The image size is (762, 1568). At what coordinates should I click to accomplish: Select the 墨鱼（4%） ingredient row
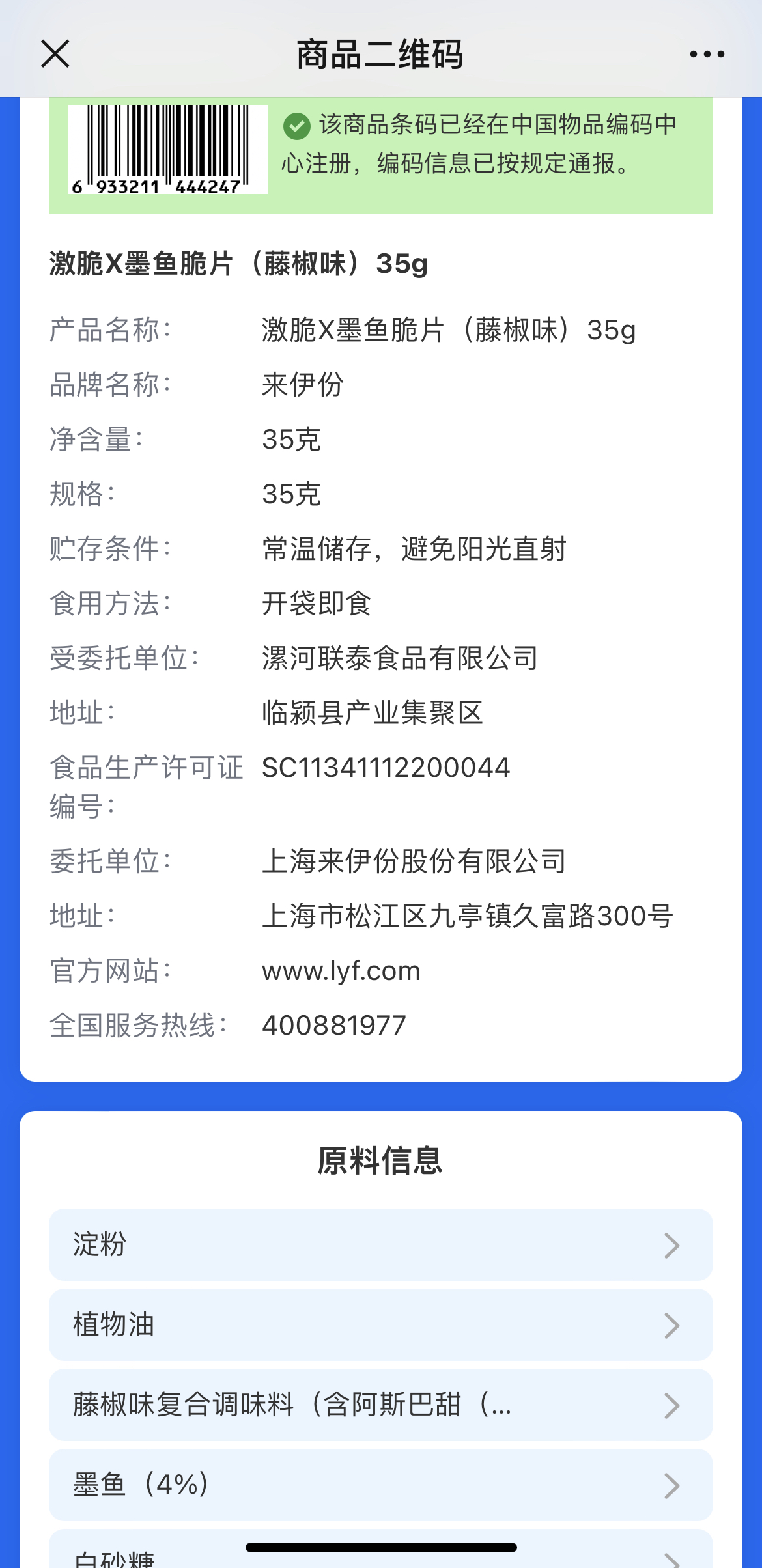point(380,1485)
